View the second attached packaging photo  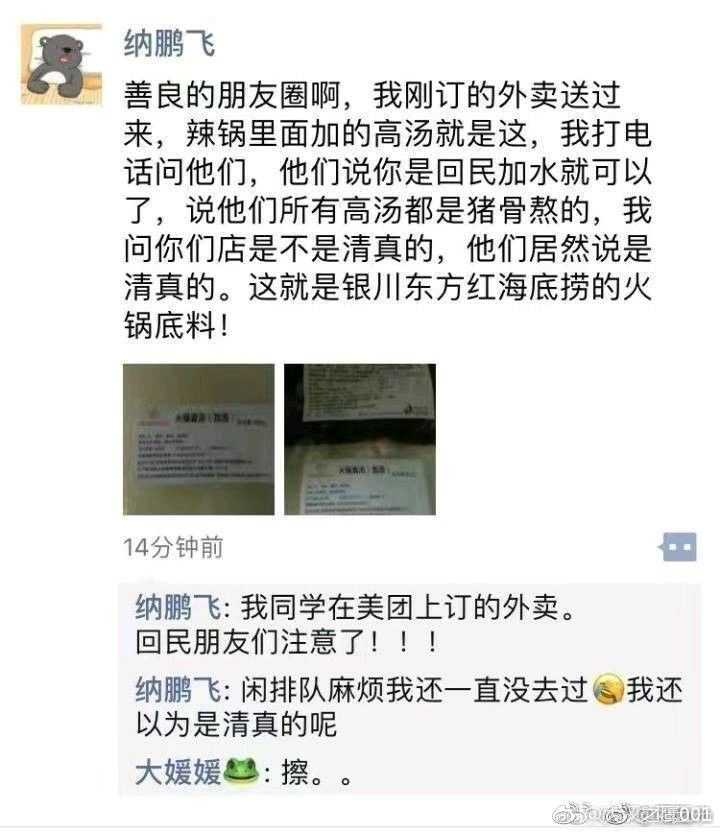point(359,439)
